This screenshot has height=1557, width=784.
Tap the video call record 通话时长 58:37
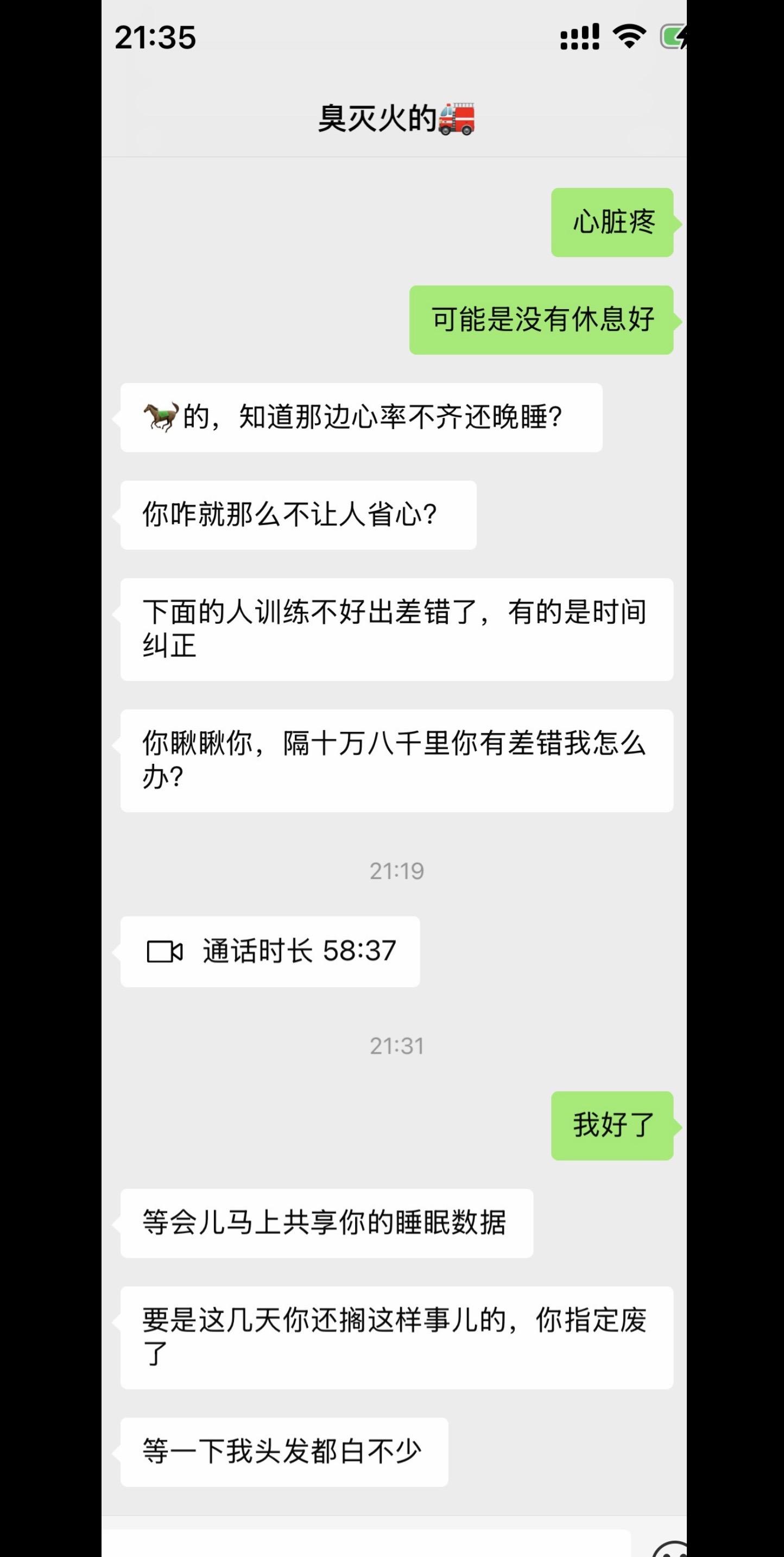(270, 951)
